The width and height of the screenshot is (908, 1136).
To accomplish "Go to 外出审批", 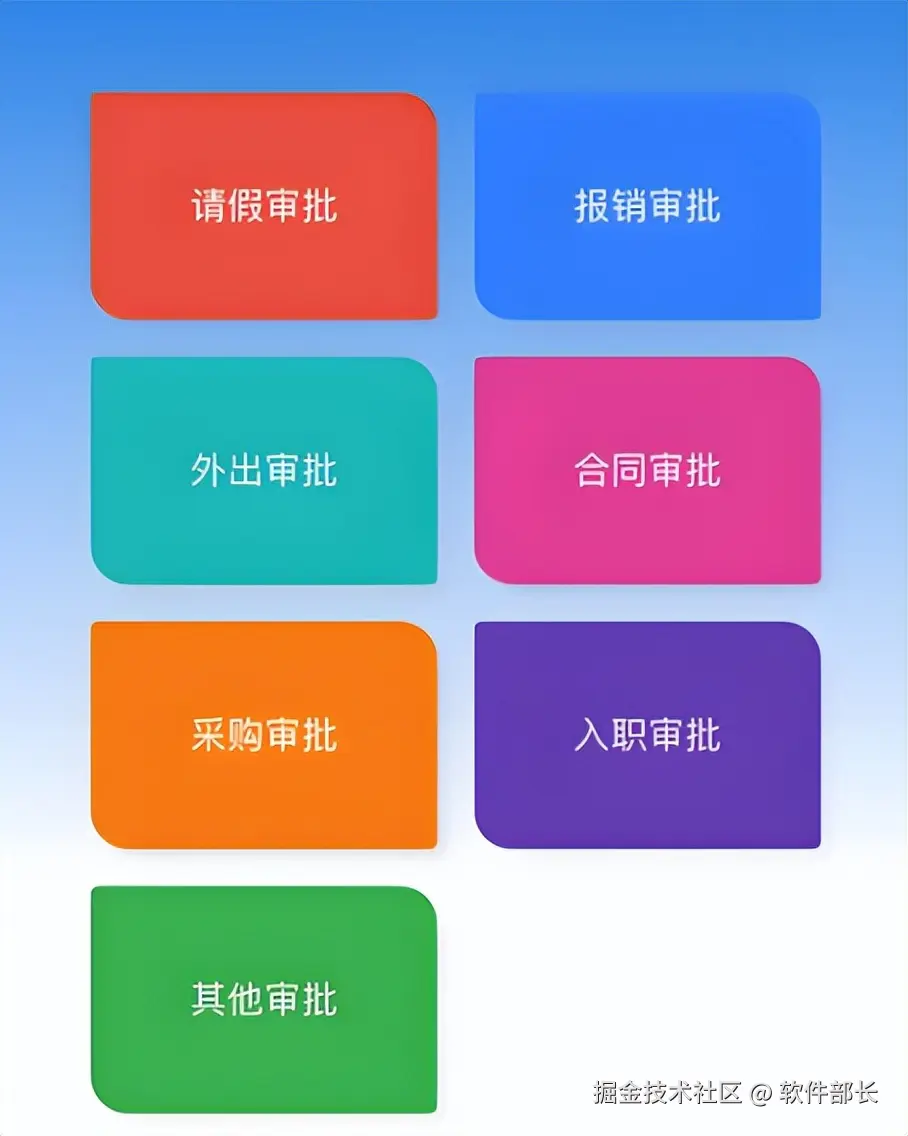I will [x=264, y=471].
